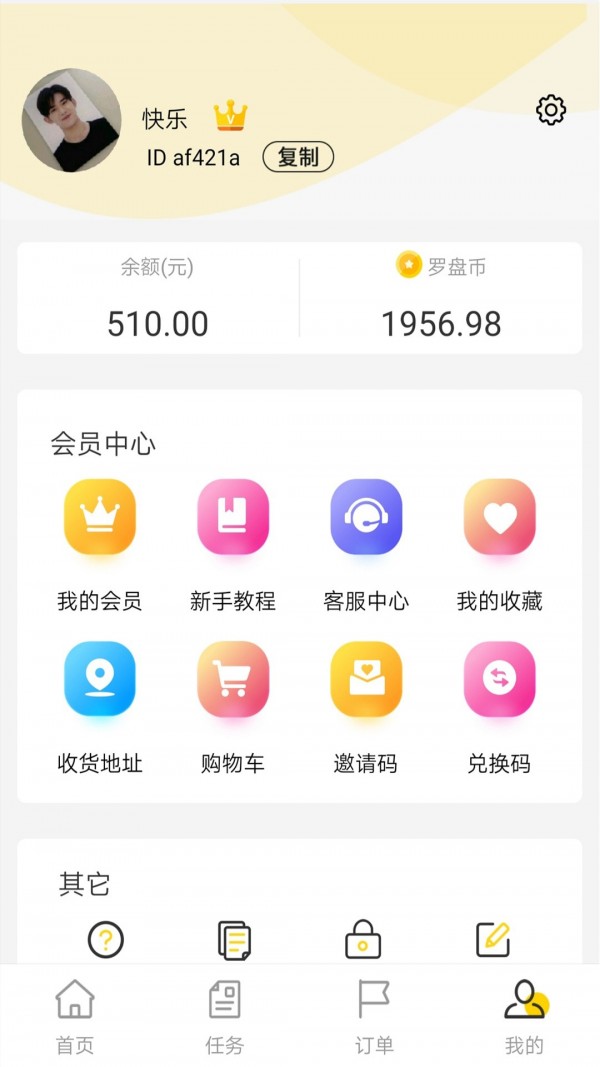Select the 我的 profile tab
600x1067 pixels.
pyautogui.click(x=524, y=1015)
